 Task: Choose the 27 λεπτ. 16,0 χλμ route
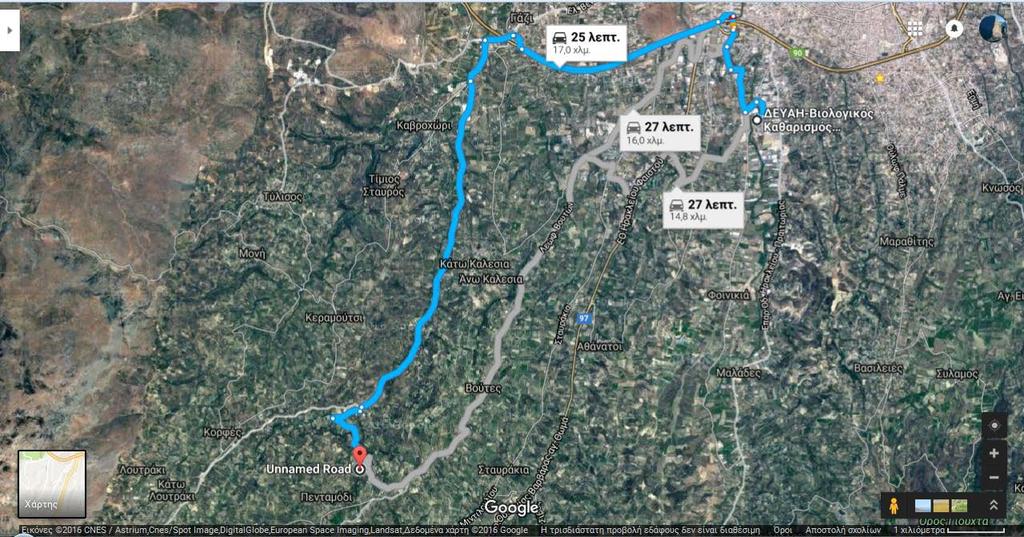click(x=658, y=133)
